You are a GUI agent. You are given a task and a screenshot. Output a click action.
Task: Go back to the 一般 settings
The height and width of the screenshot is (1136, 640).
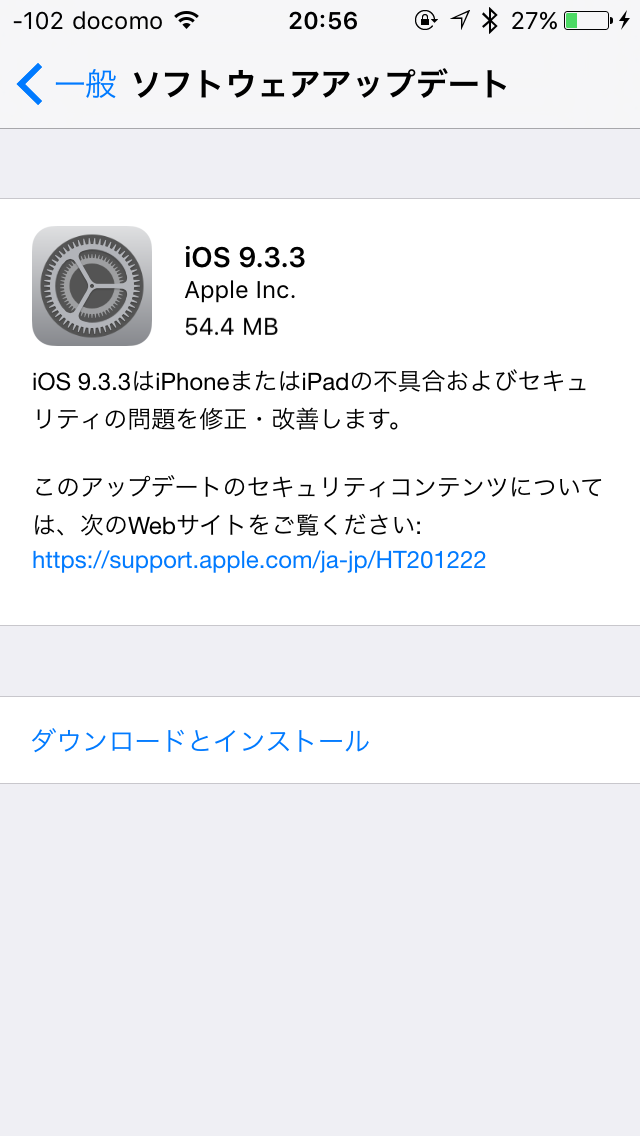click(68, 85)
